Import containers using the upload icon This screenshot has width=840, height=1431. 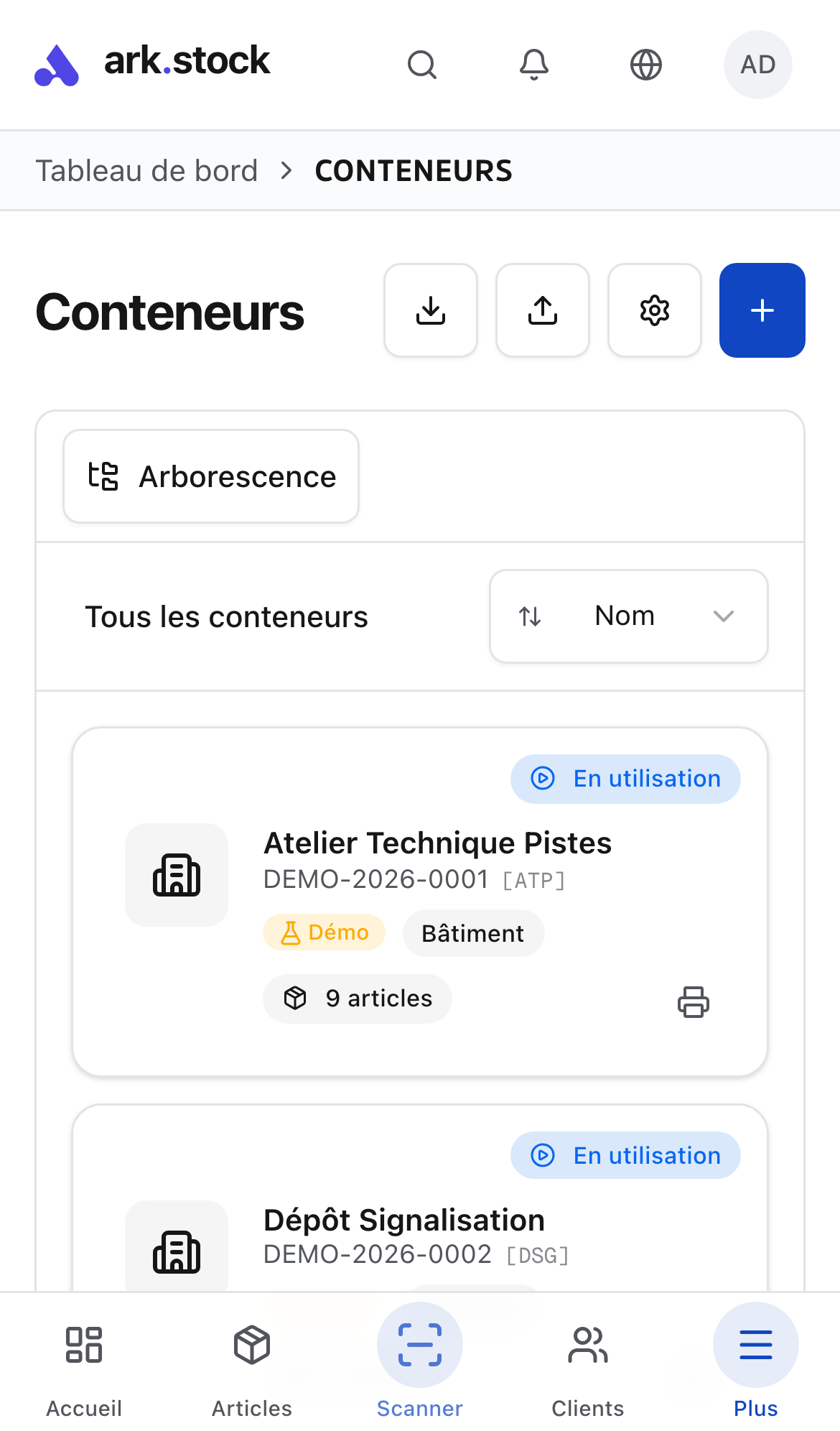(543, 310)
